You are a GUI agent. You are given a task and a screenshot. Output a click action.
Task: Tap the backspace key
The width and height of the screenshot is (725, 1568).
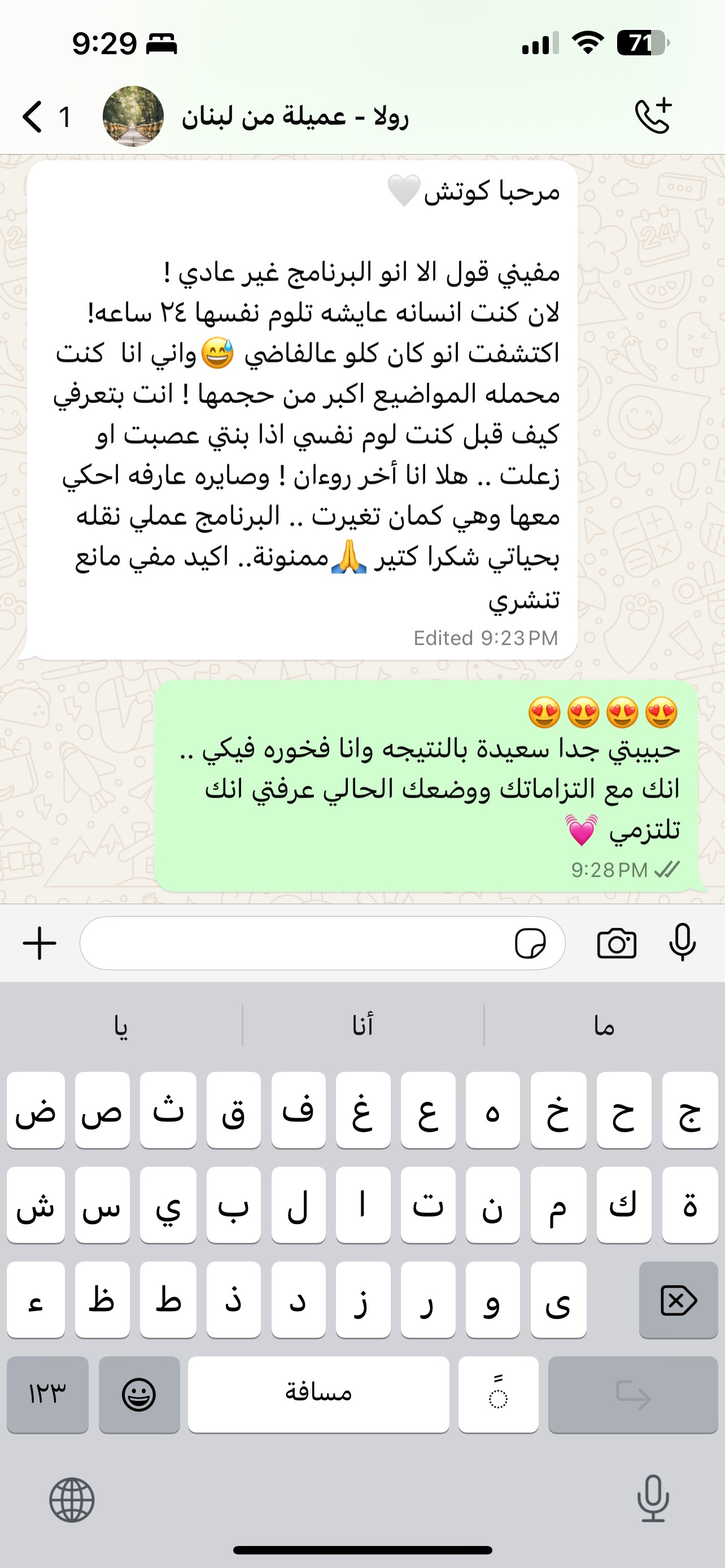tap(678, 1299)
